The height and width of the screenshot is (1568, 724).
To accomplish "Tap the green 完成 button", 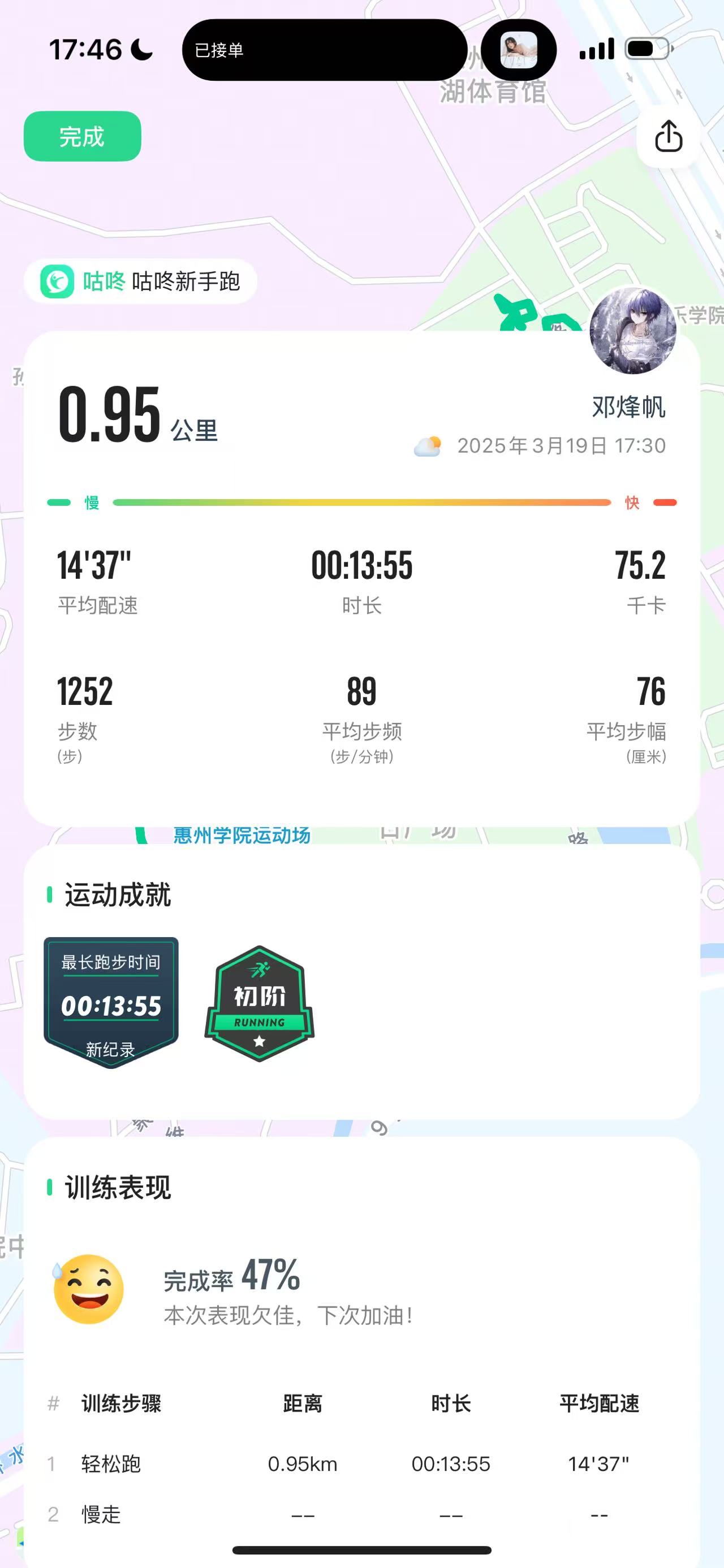I will tap(82, 136).
